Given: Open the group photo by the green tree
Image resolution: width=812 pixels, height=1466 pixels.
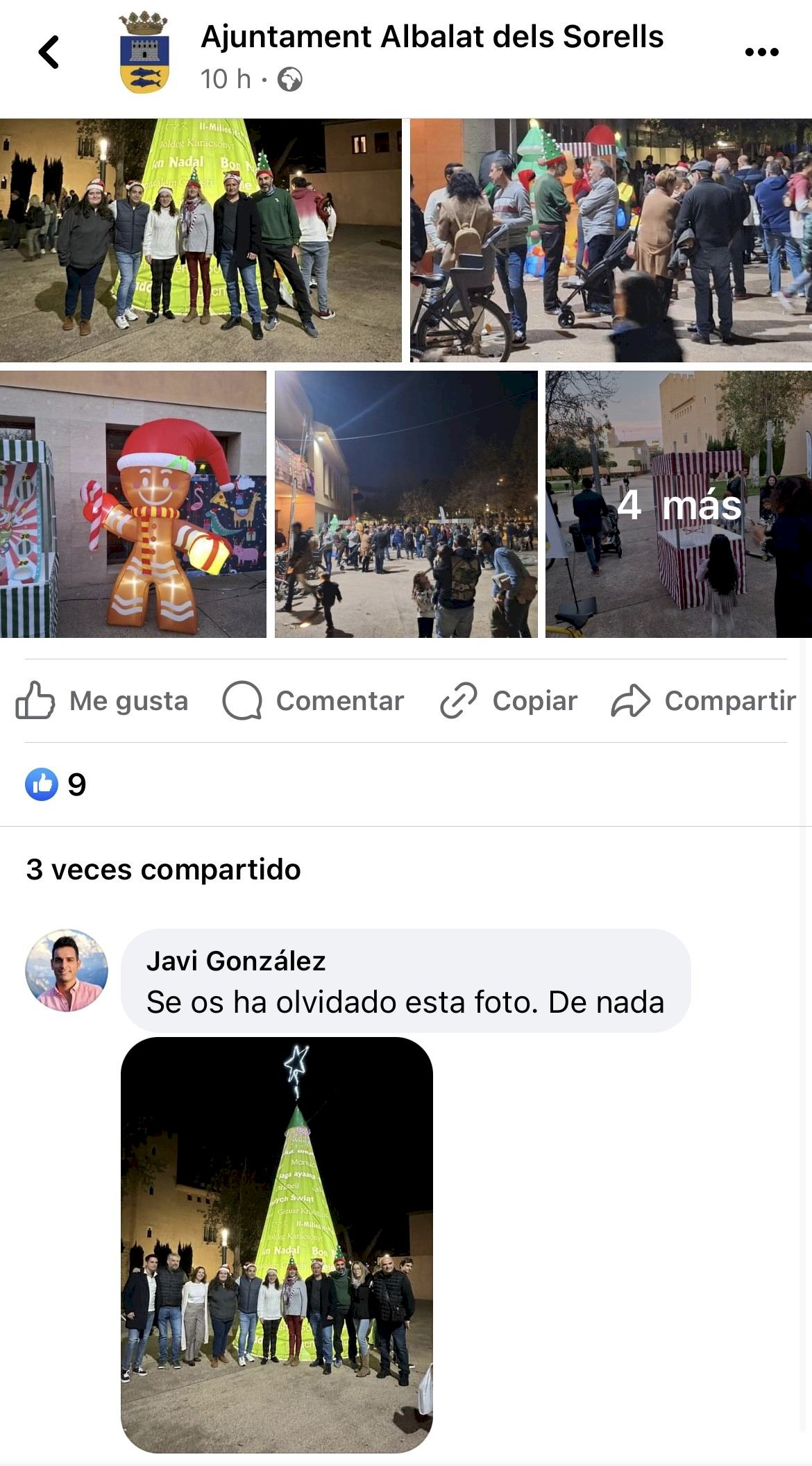Looking at the screenshot, I should [x=201, y=240].
